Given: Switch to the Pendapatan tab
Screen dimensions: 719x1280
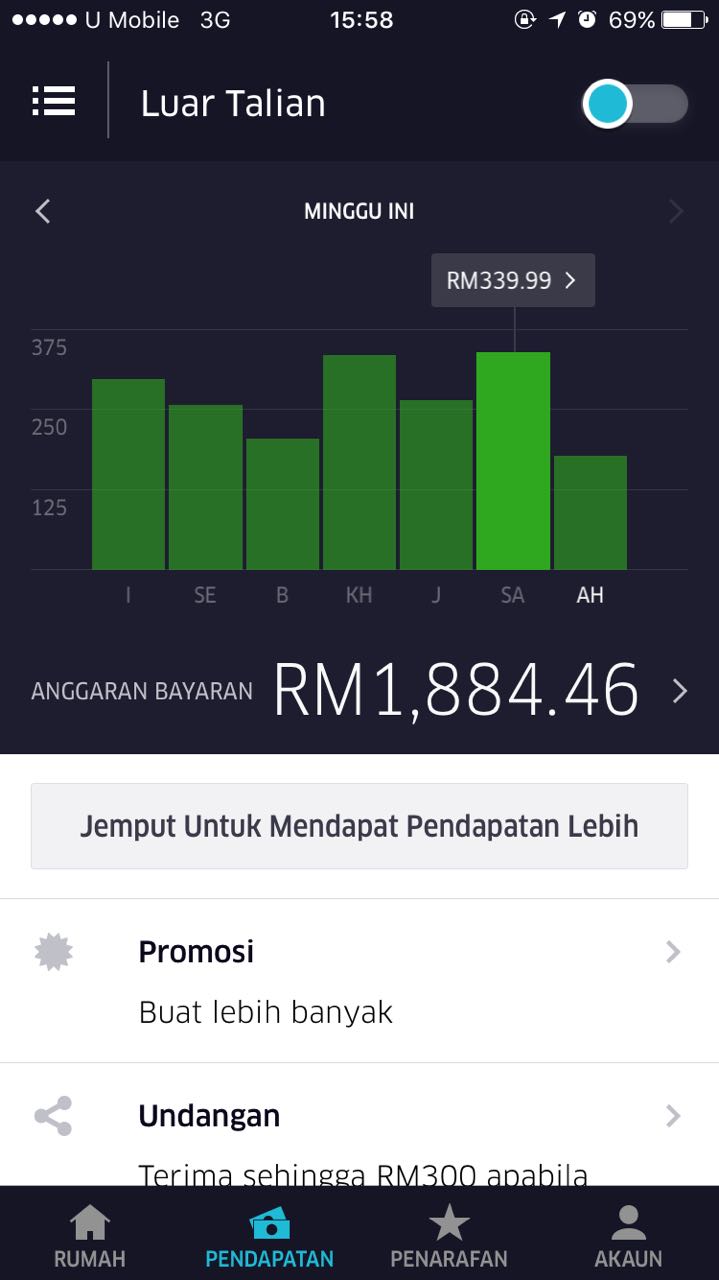Looking at the screenshot, I should point(269,1236).
